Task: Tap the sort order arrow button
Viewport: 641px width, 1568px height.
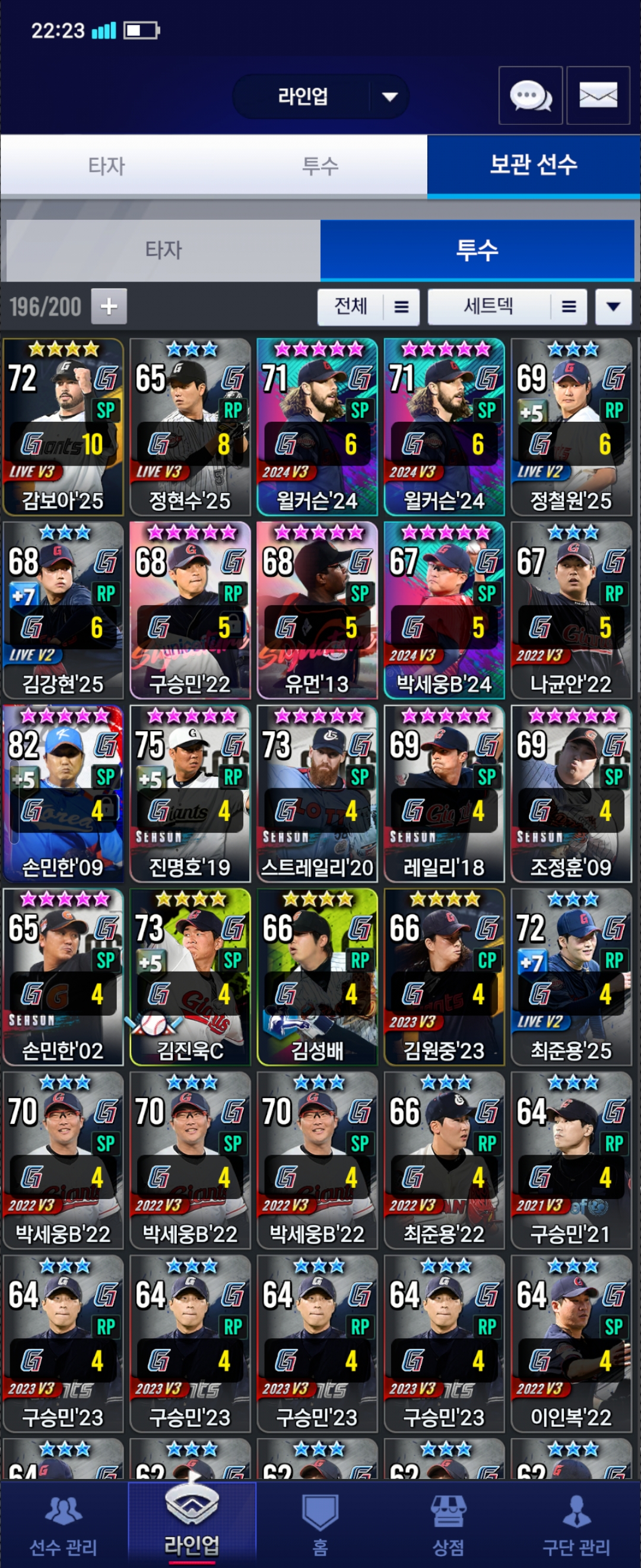Action: pos(613,306)
